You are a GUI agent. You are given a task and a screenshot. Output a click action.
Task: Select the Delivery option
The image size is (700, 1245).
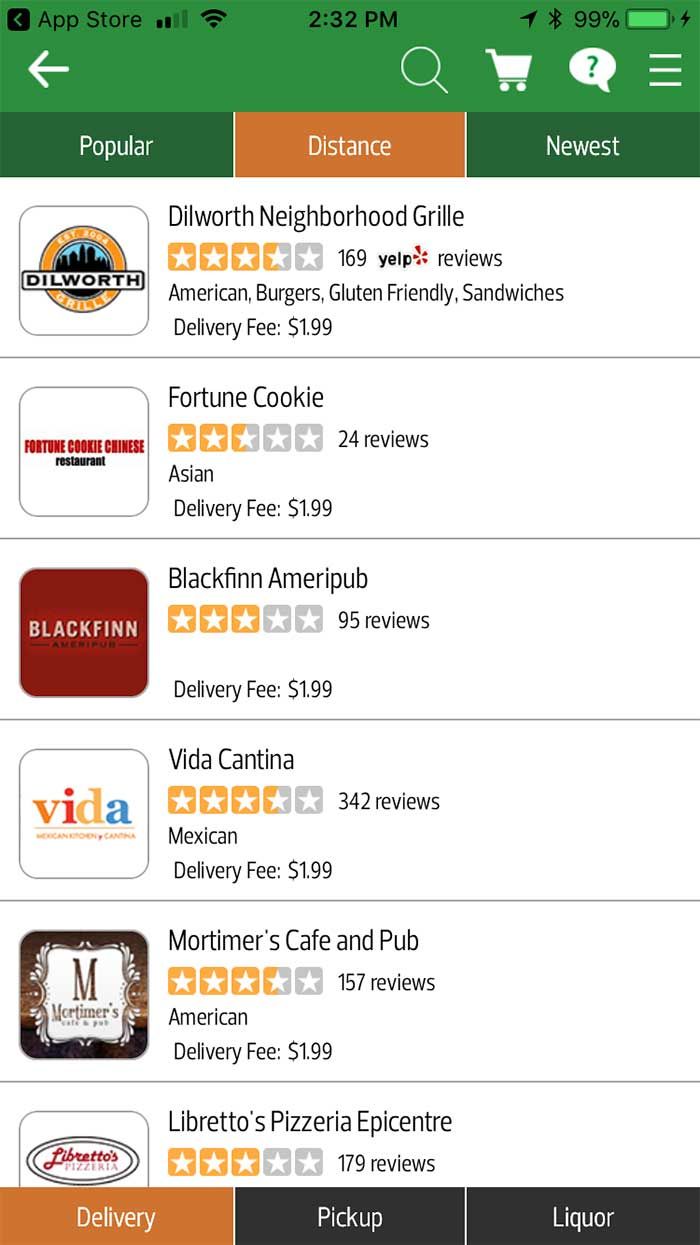click(116, 1217)
